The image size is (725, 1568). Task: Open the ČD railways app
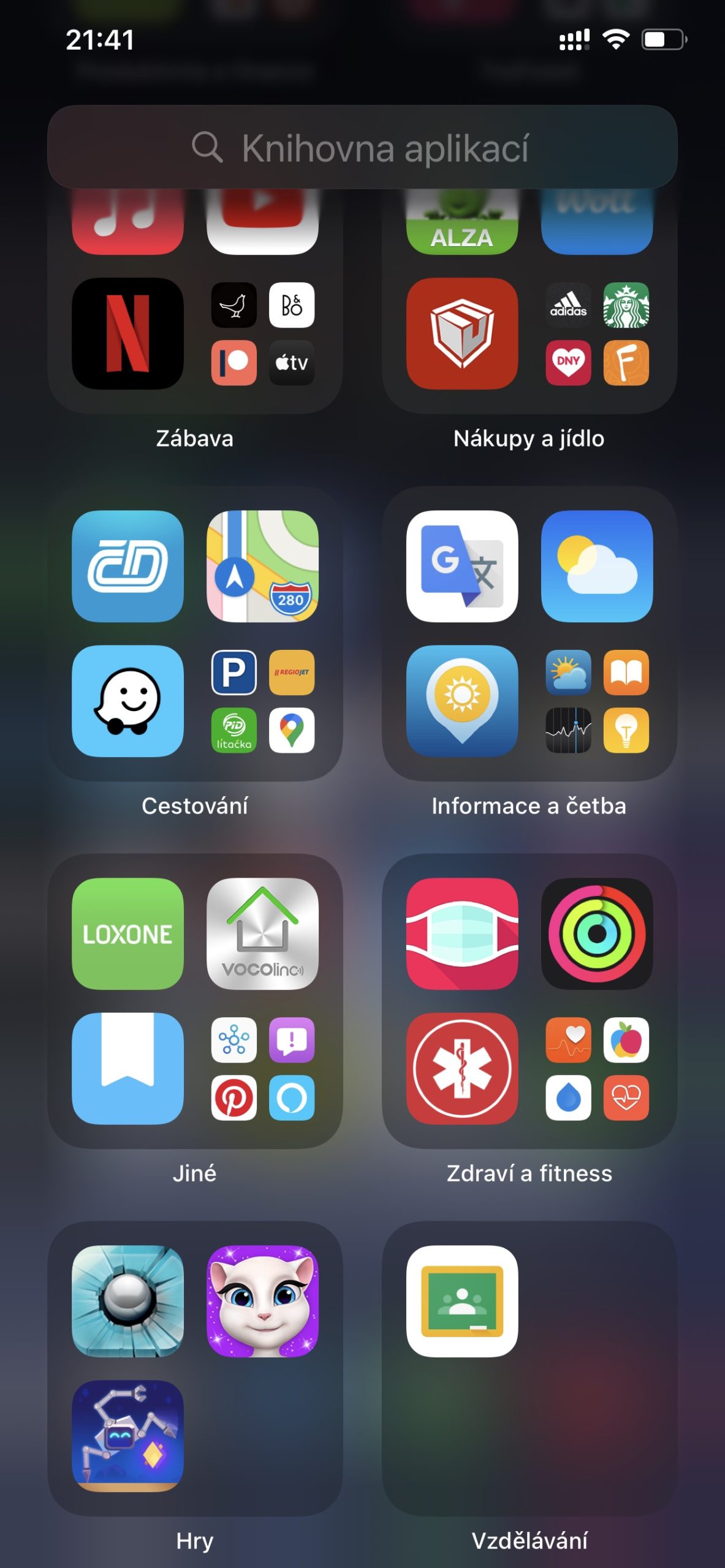coord(127,566)
